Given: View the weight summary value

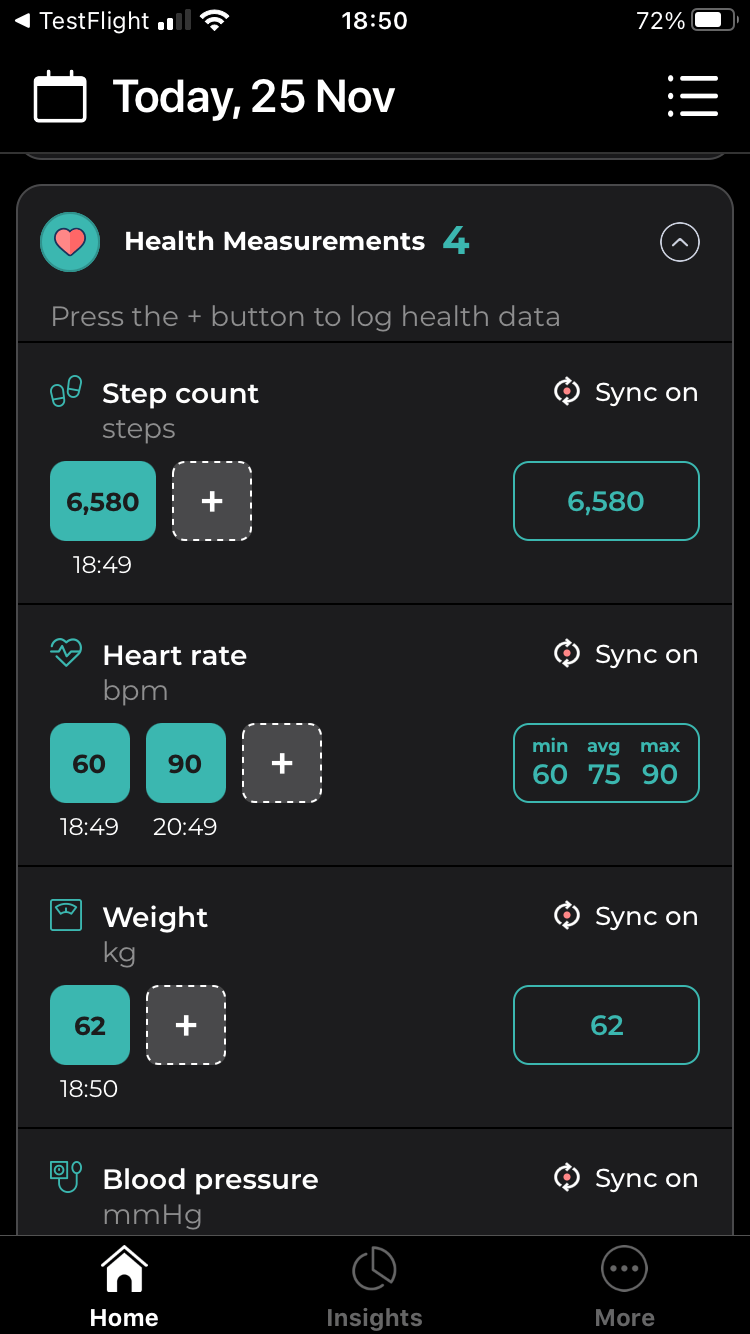Looking at the screenshot, I should point(606,1025).
